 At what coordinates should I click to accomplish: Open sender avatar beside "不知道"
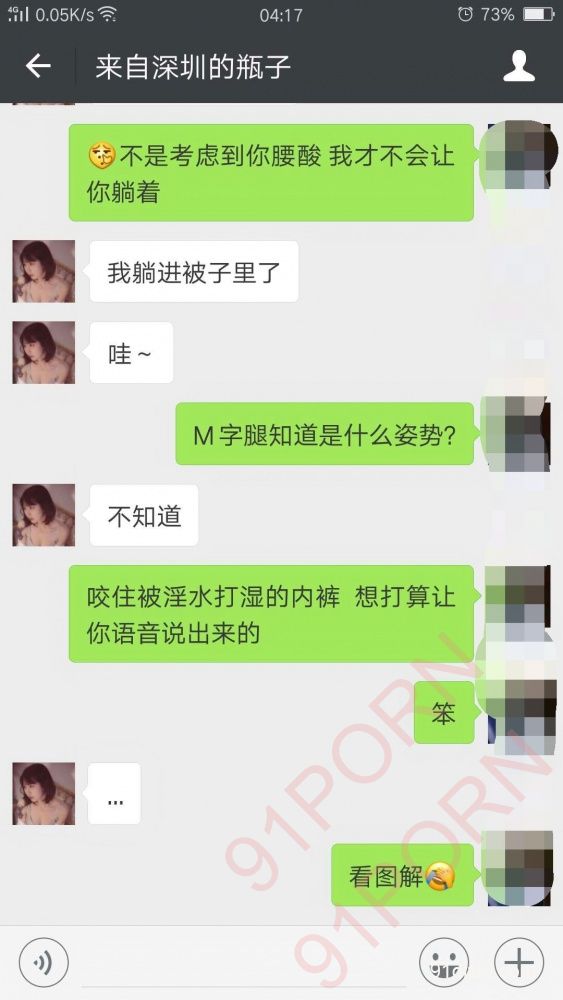[x=44, y=515]
